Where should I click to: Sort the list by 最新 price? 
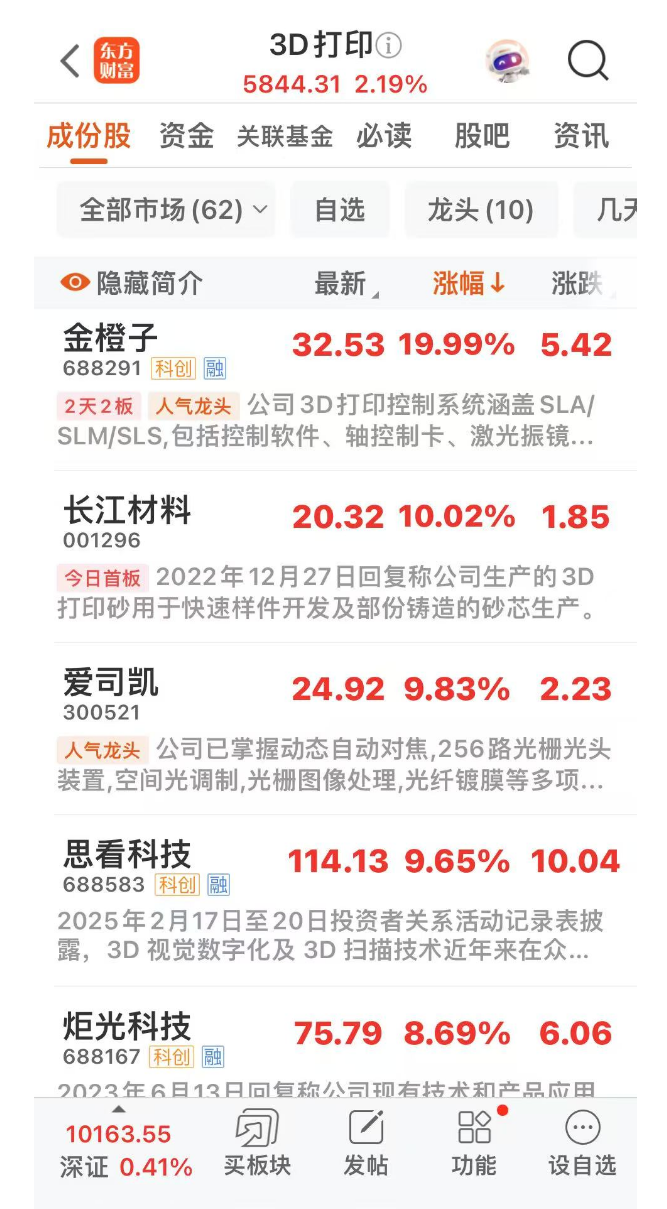(x=341, y=284)
